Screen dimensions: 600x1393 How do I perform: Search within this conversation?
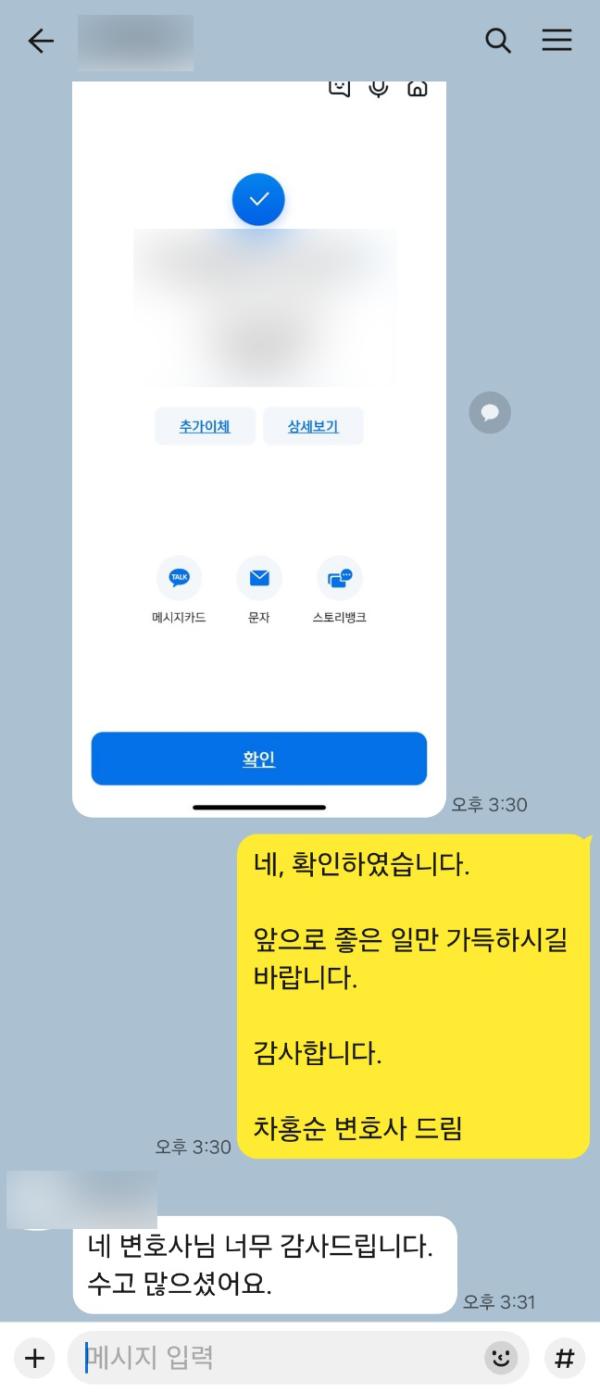tap(497, 41)
